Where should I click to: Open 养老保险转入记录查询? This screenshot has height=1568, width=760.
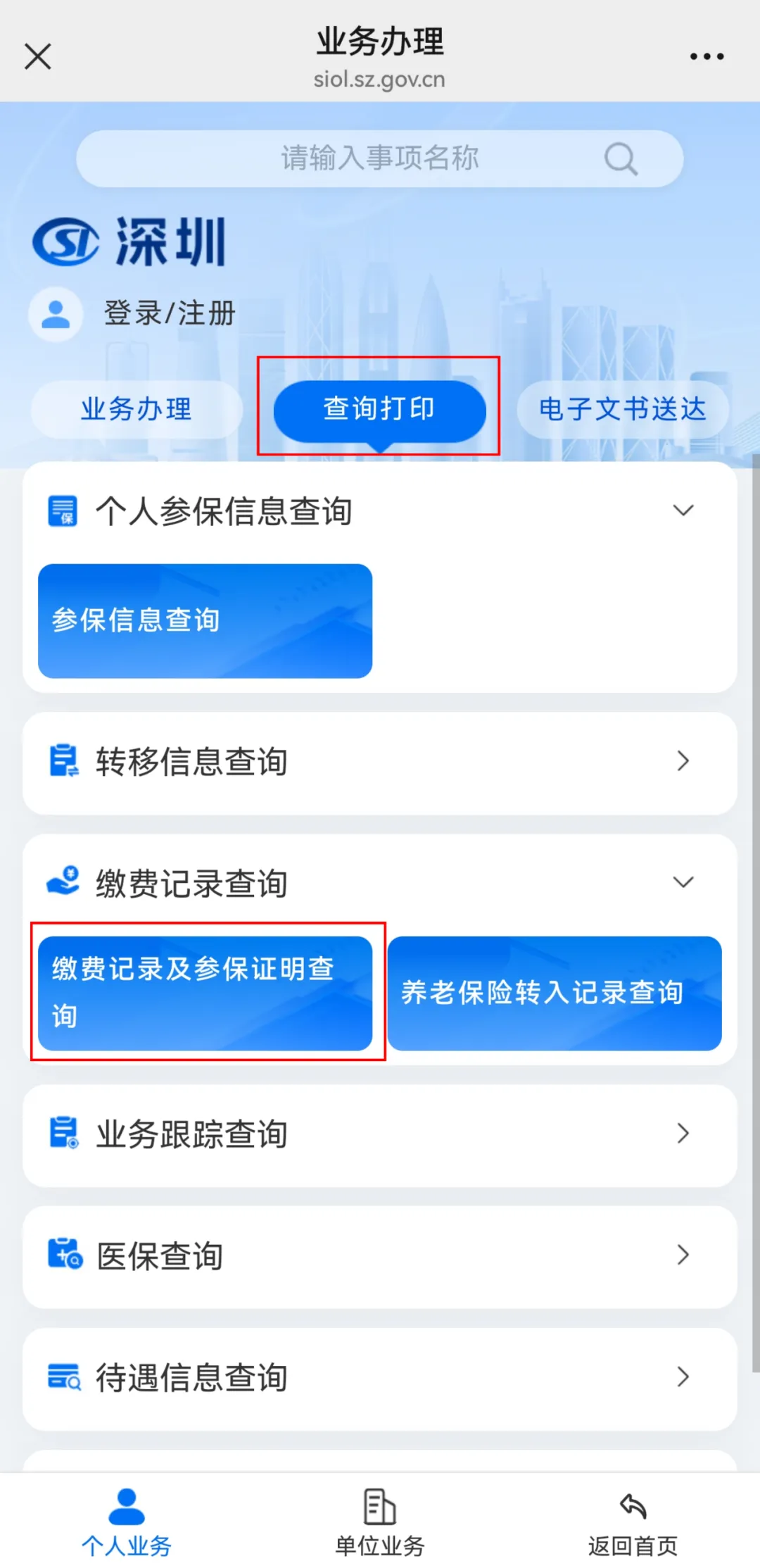click(x=555, y=993)
